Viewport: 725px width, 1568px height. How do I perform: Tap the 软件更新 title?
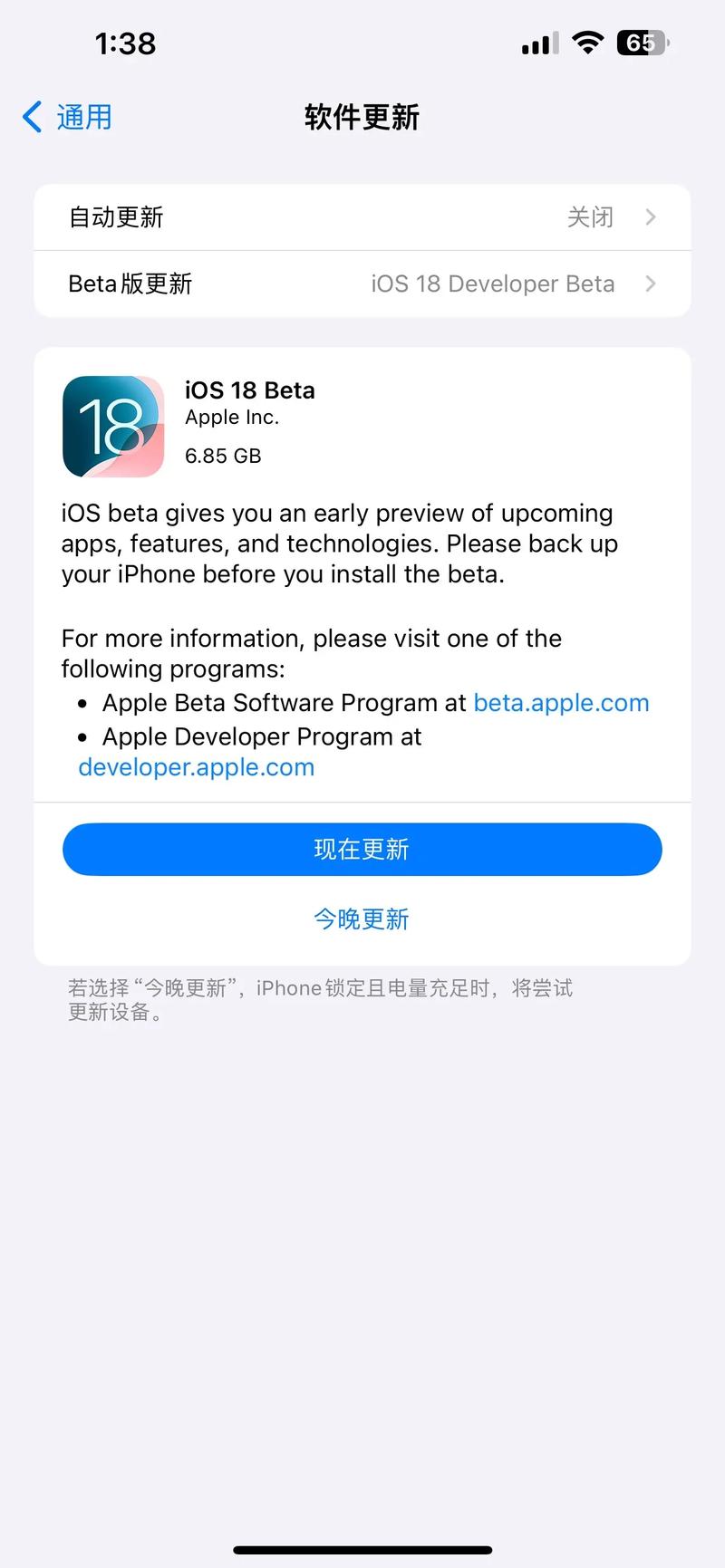click(x=362, y=117)
